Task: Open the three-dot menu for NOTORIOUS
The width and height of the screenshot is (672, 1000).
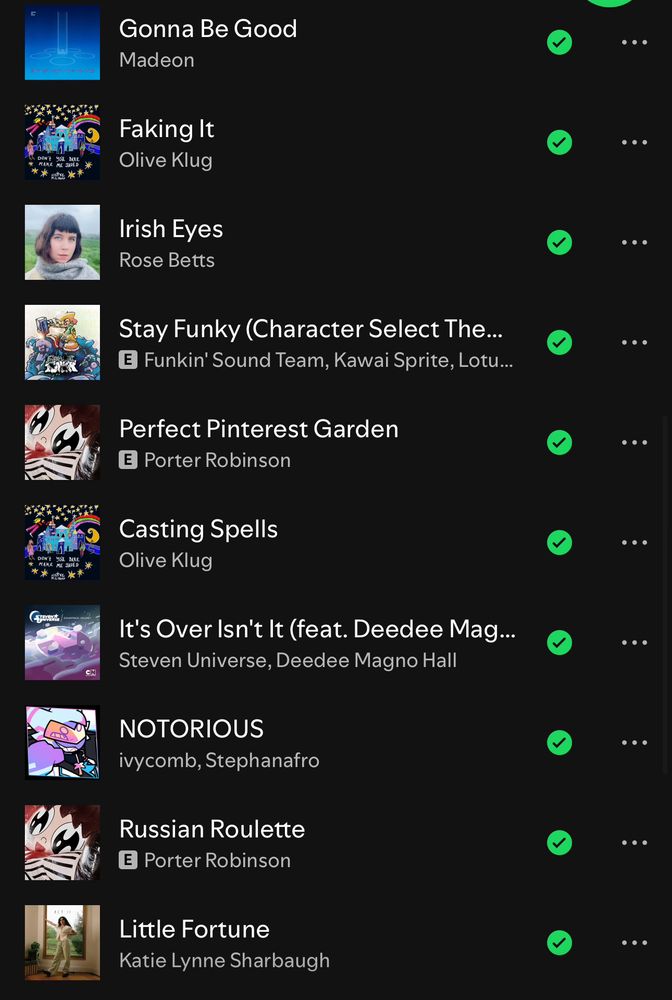Action: click(634, 743)
